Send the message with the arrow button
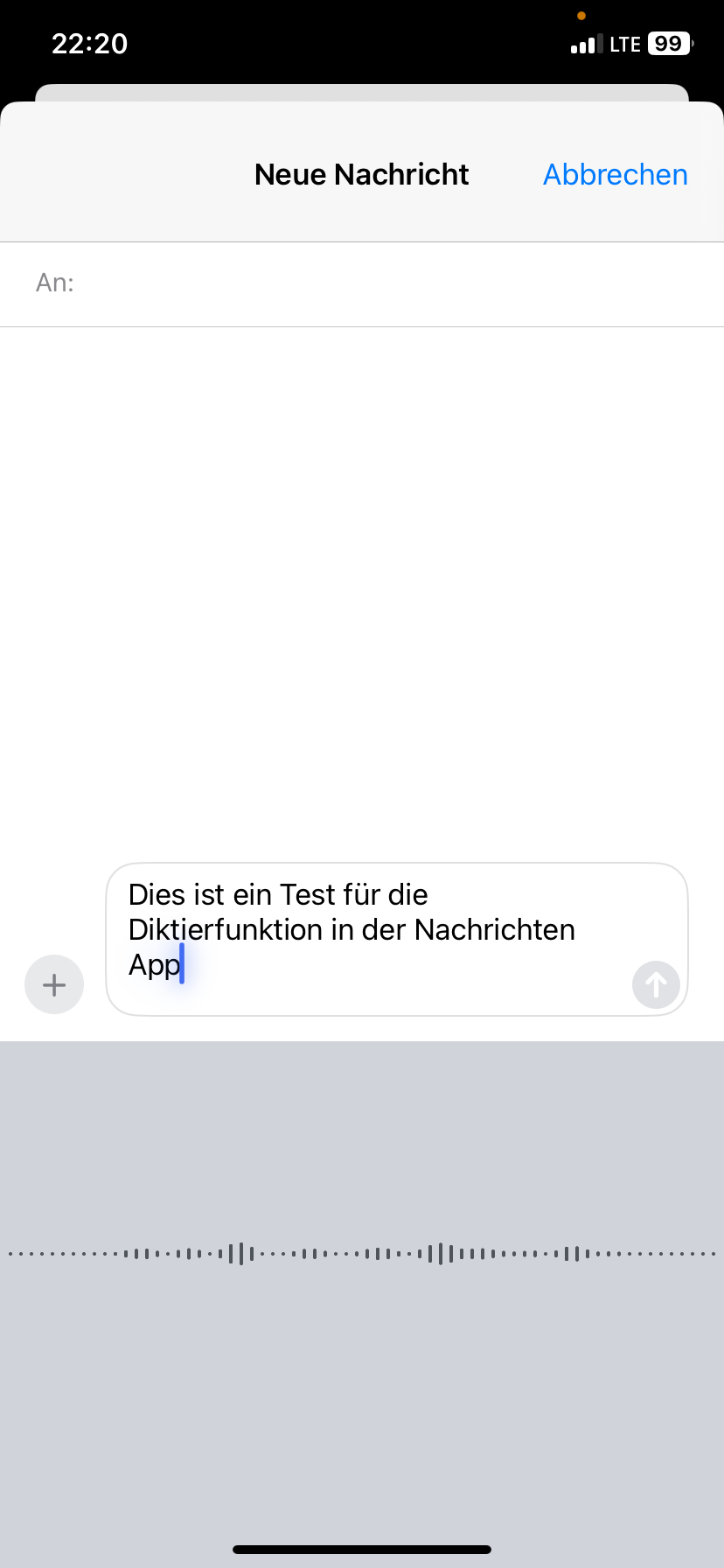This screenshot has height=1568, width=724. [x=656, y=984]
